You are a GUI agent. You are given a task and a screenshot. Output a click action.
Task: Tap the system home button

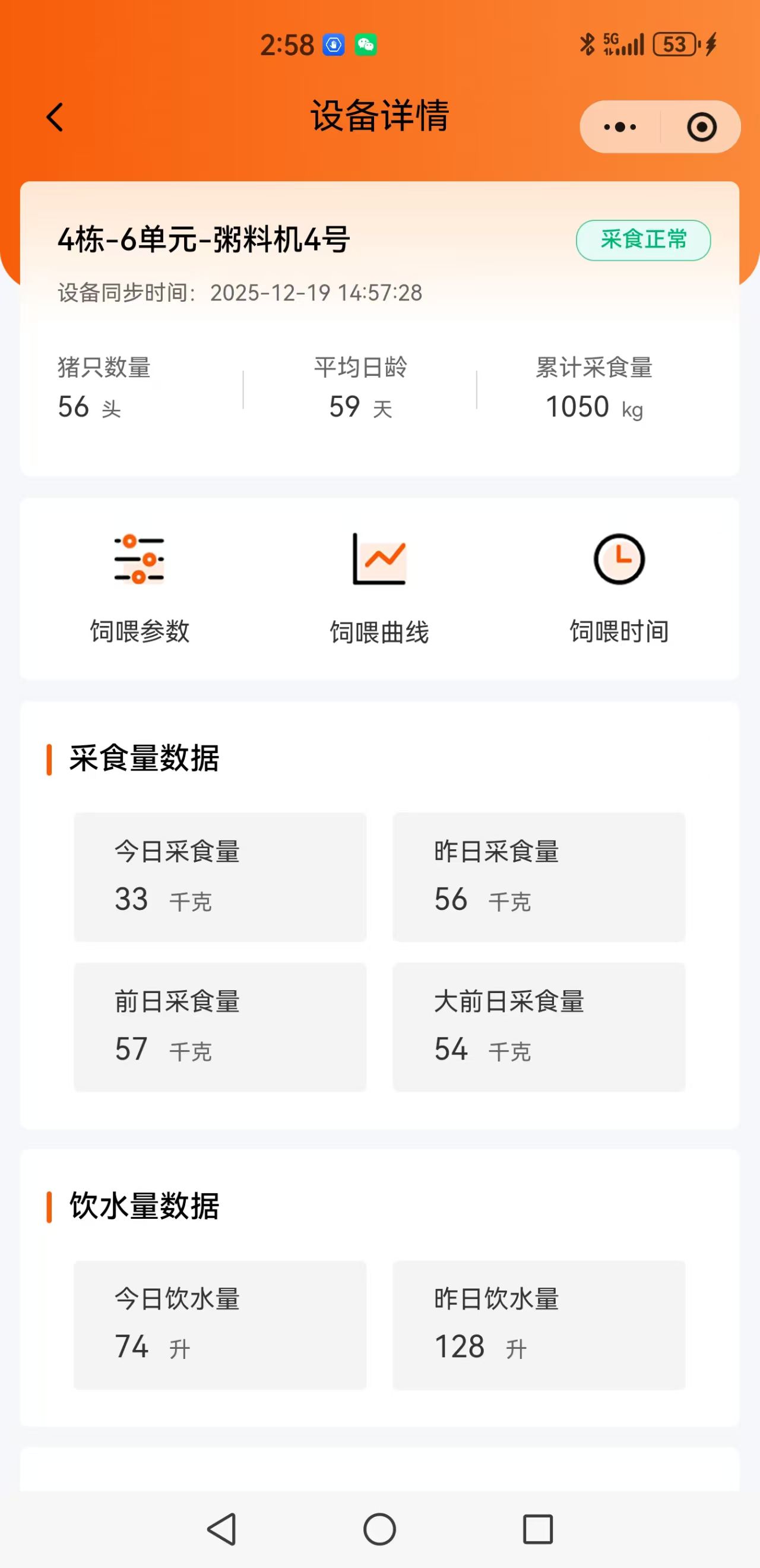[379, 1529]
